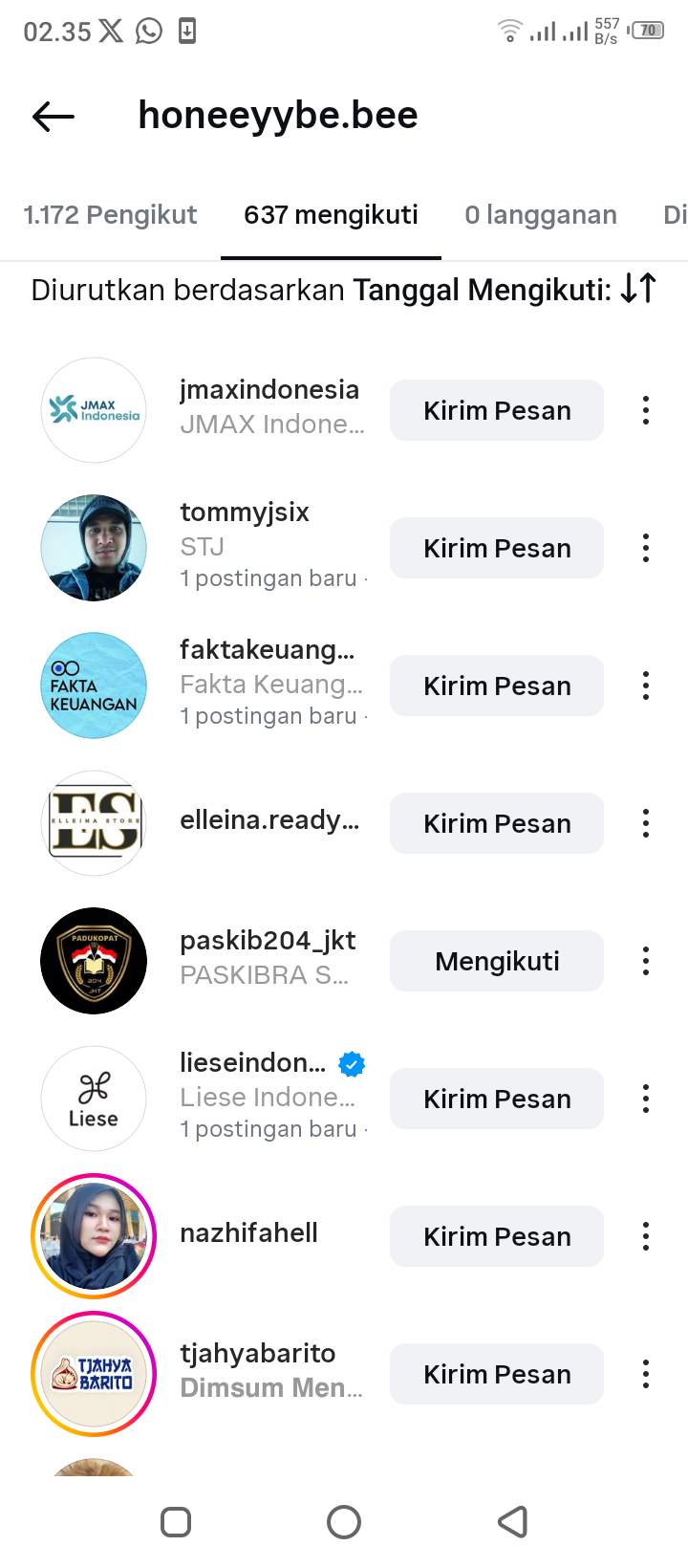Image resolution: width=688 pixels, height=1568 pixels.
Task: Open more options for faktakeuangan
Action: coord(646,686)
